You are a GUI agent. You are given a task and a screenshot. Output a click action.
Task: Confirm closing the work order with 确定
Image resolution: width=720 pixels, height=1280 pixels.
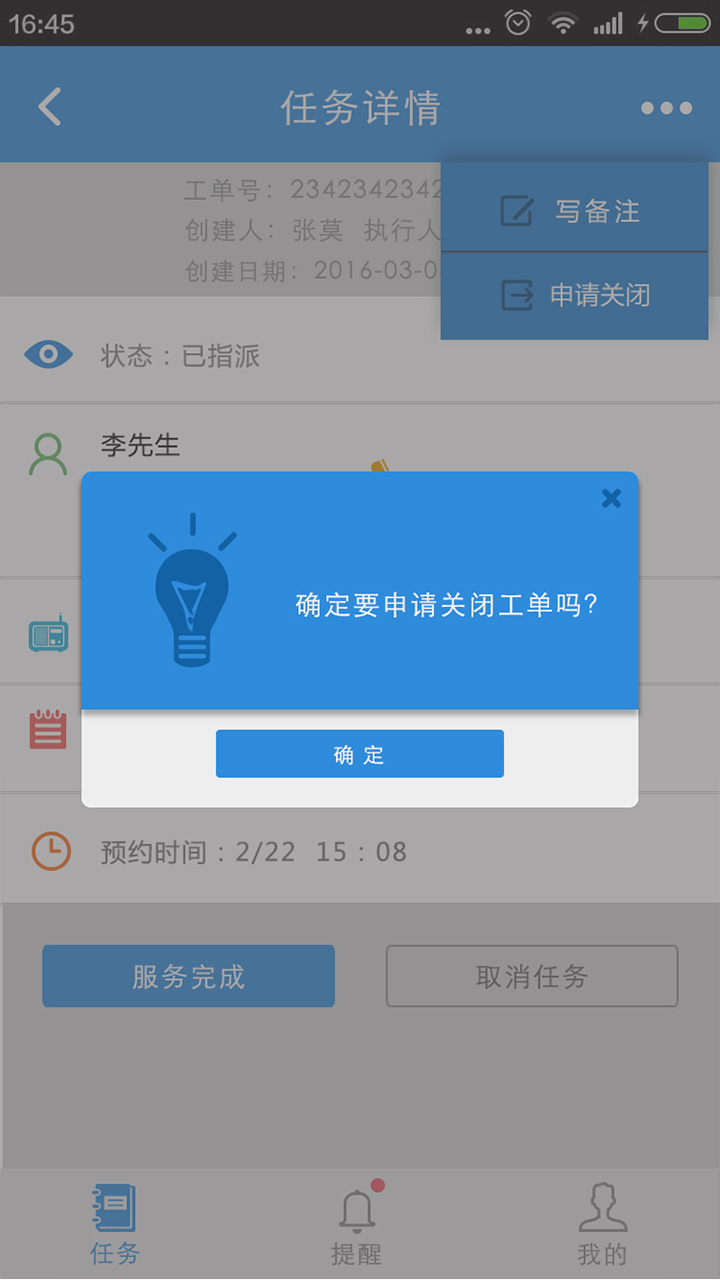tap(360, 754)
